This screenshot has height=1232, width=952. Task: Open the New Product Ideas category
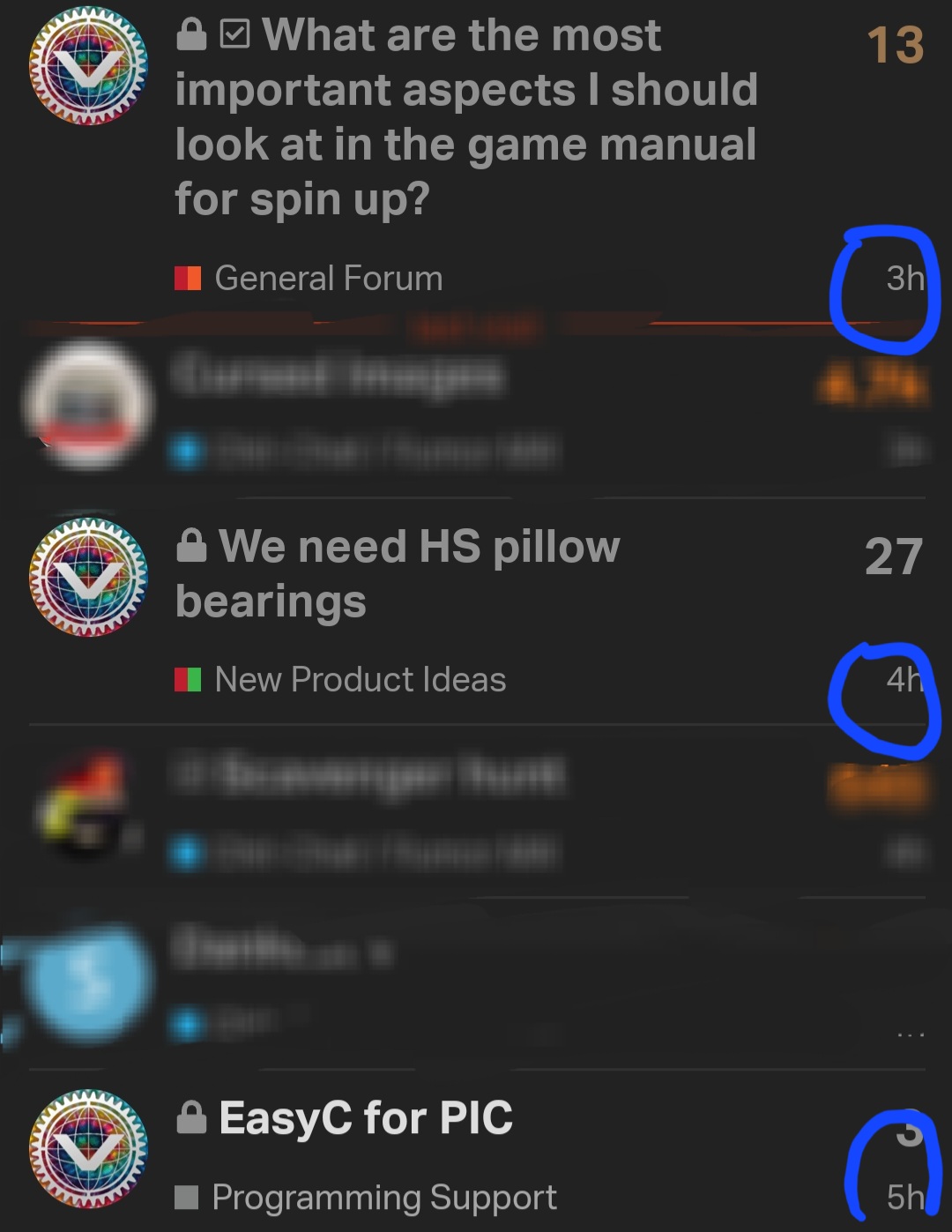pos(360,680)
